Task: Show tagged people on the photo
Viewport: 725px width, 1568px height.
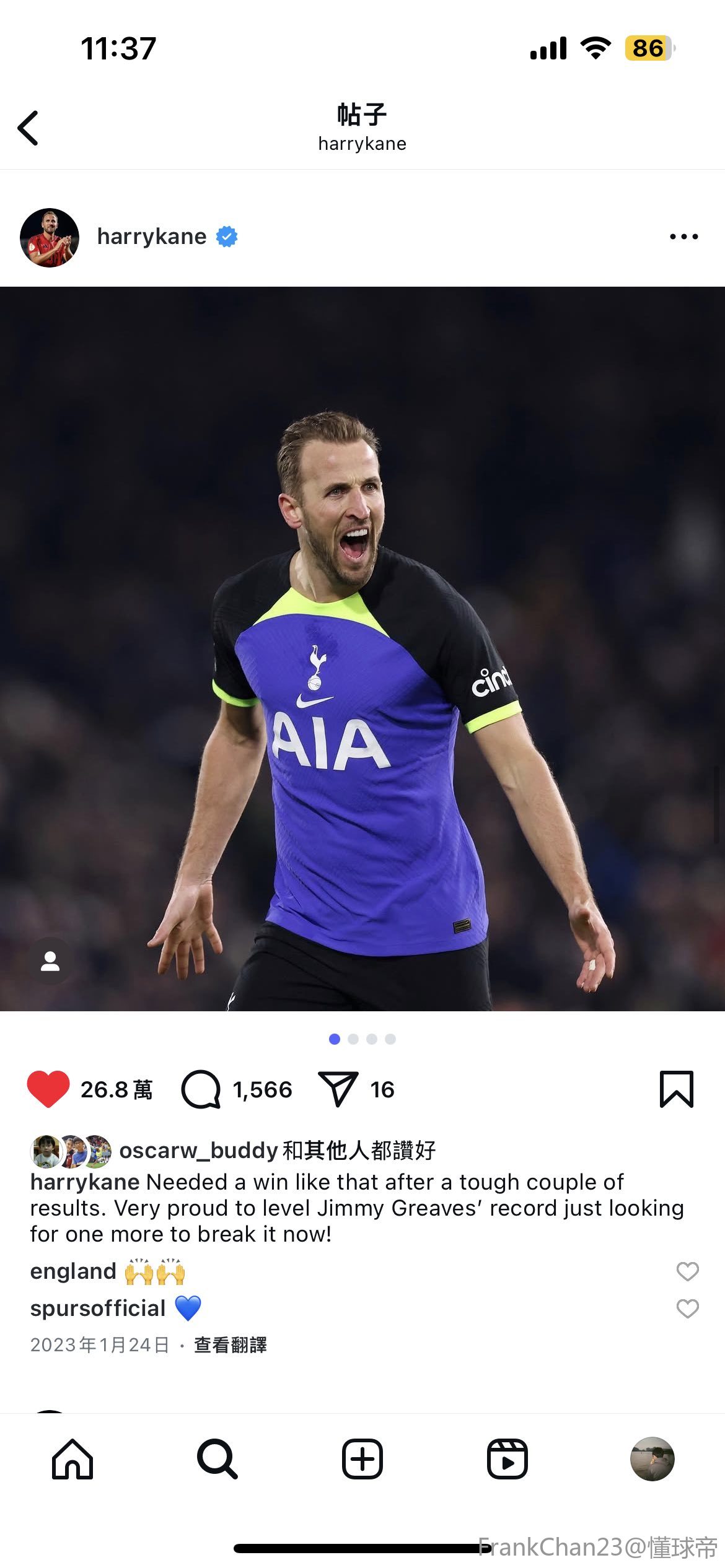Action: (x=50, y=961)
